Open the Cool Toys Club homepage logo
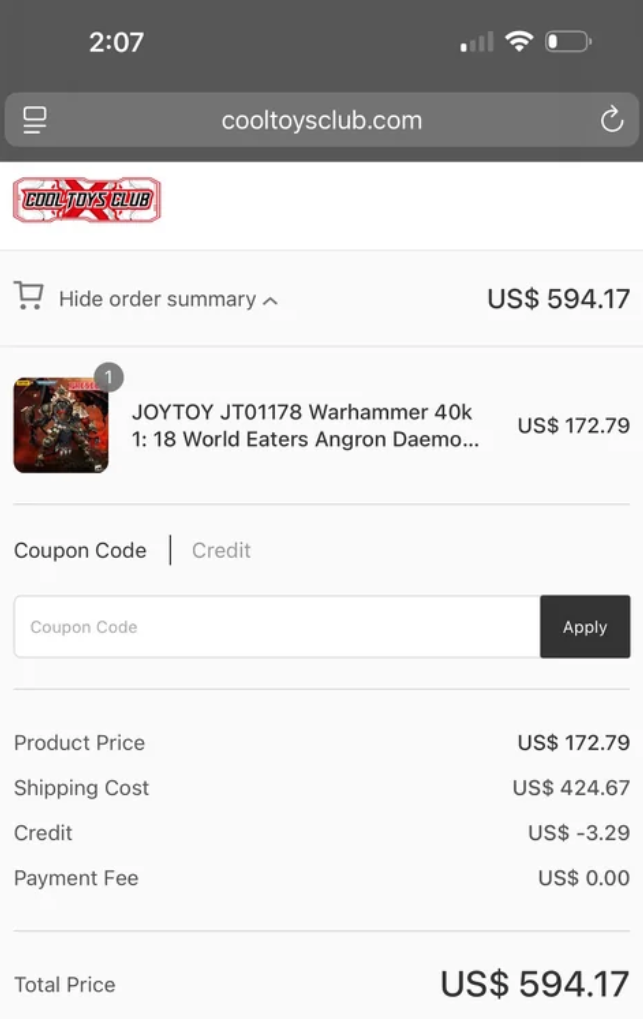The width and height of the screenshot is (643, 1019). (x=86, y=200)
